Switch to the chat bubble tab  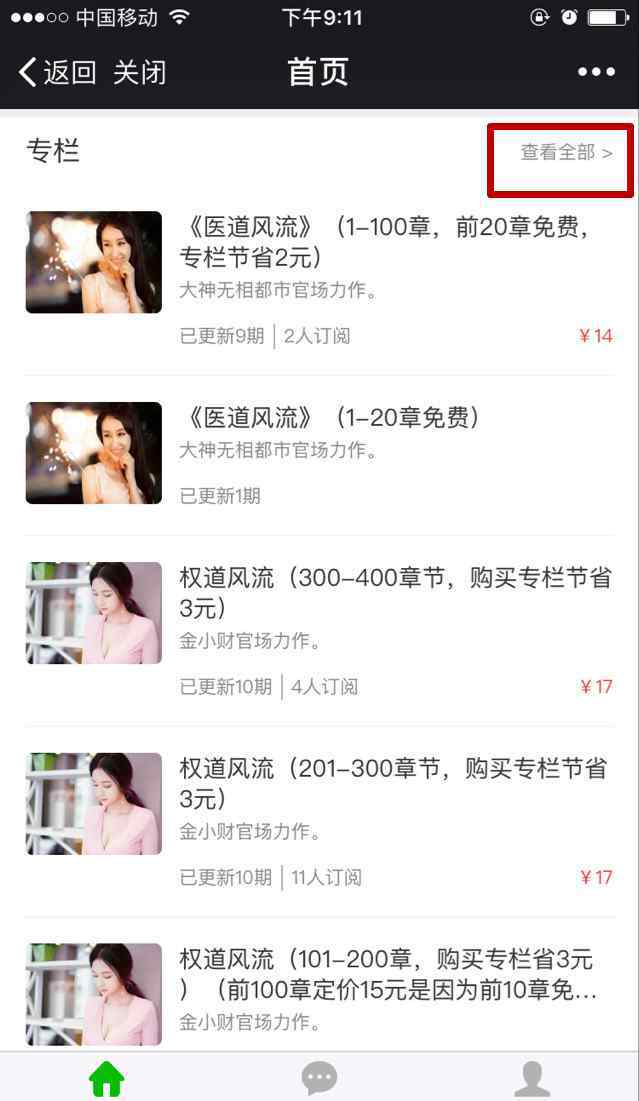(x=319, y=1078)
